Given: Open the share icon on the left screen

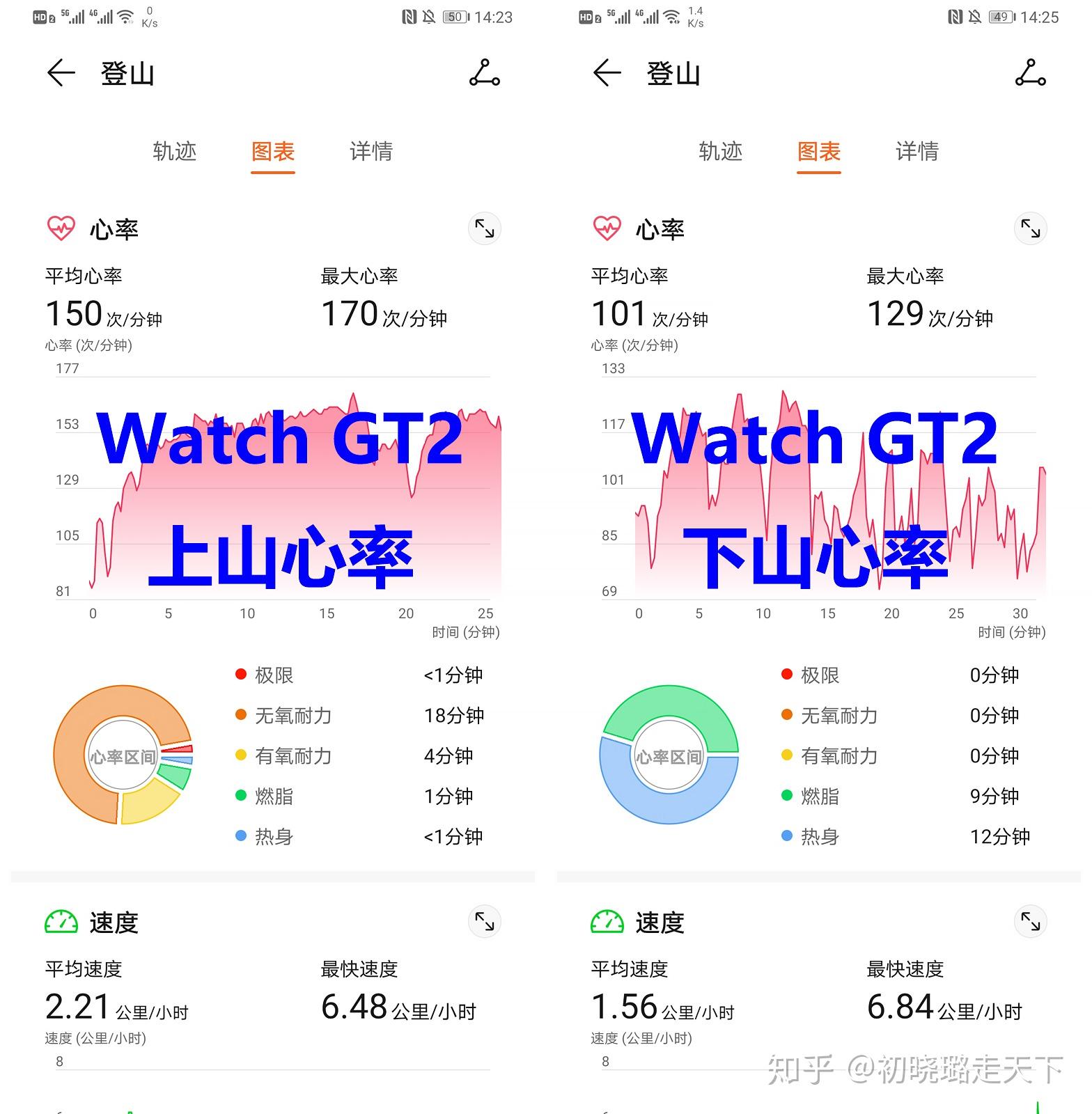Looking at the screenshot, I should pyautogui.click(x=484, y=73).
